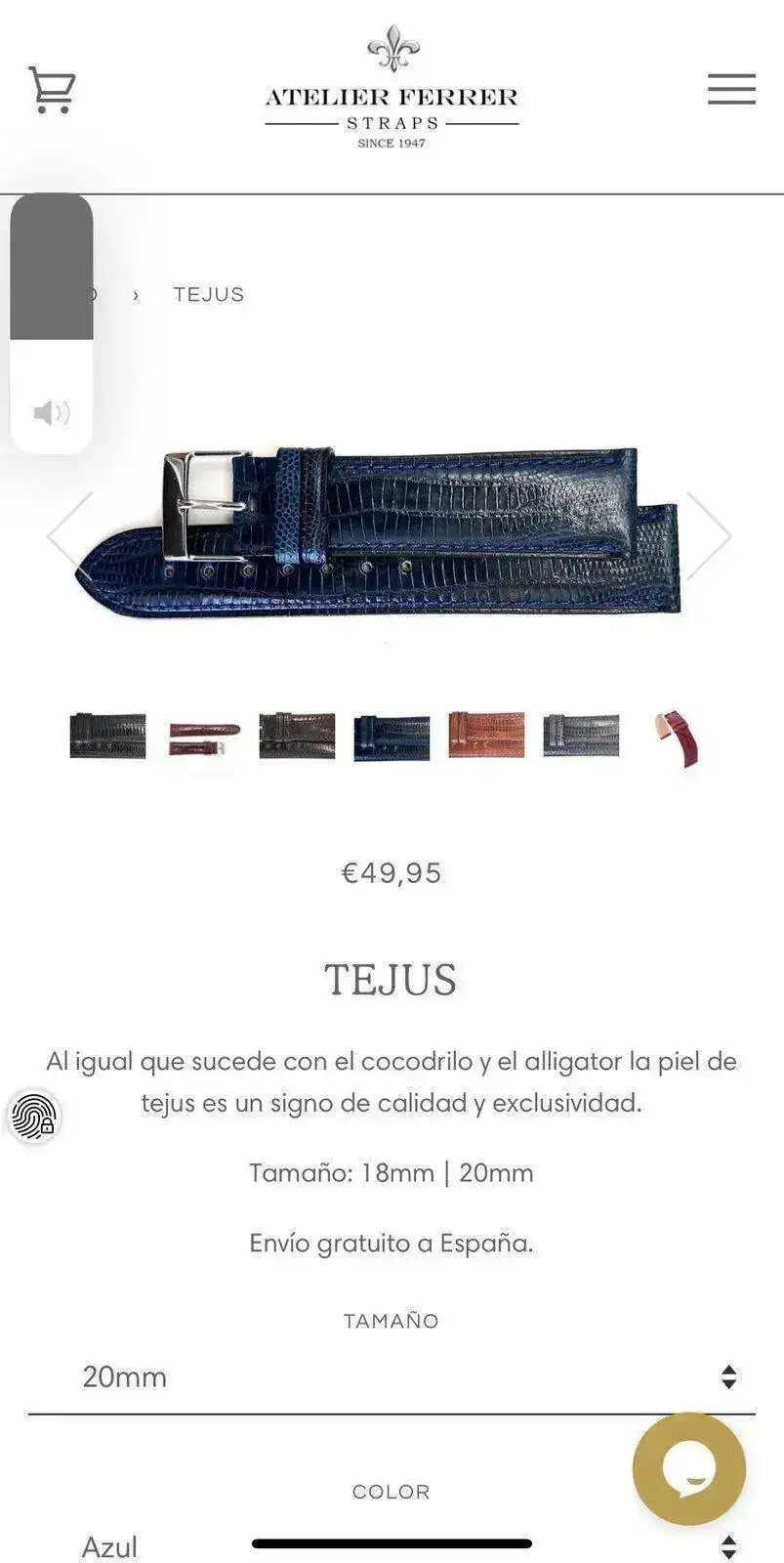The width and height of the screenshot is (784, 1563).
Task: Open the shopping cart
Action: (52, 89)
